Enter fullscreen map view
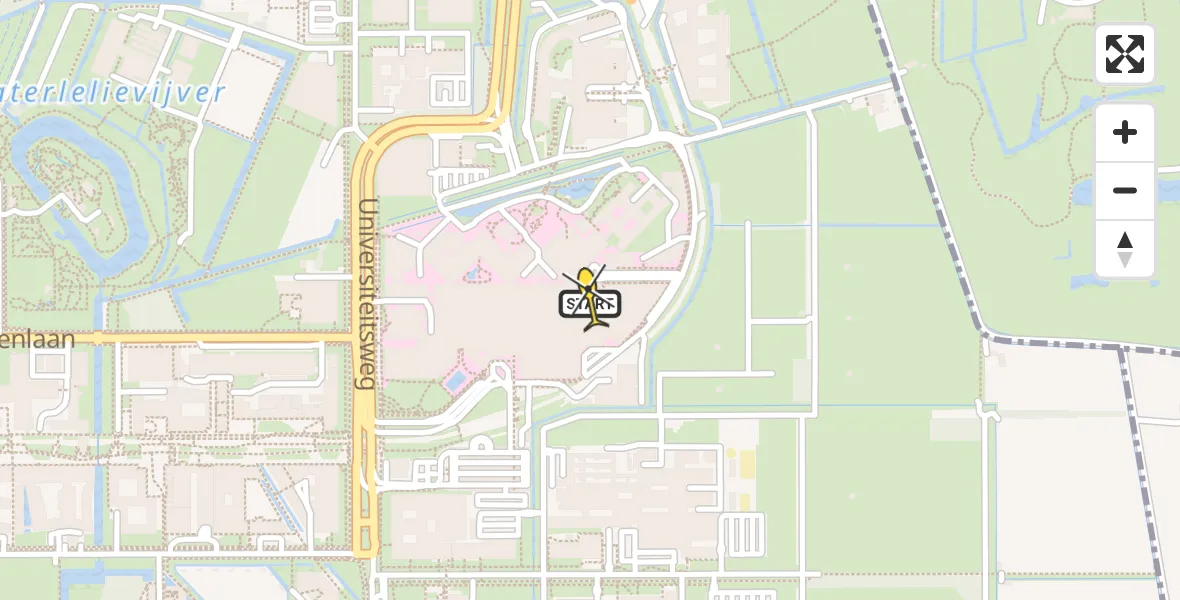Image resolution: width=1180 pixels, height=600 pixels. (1125, 54)
